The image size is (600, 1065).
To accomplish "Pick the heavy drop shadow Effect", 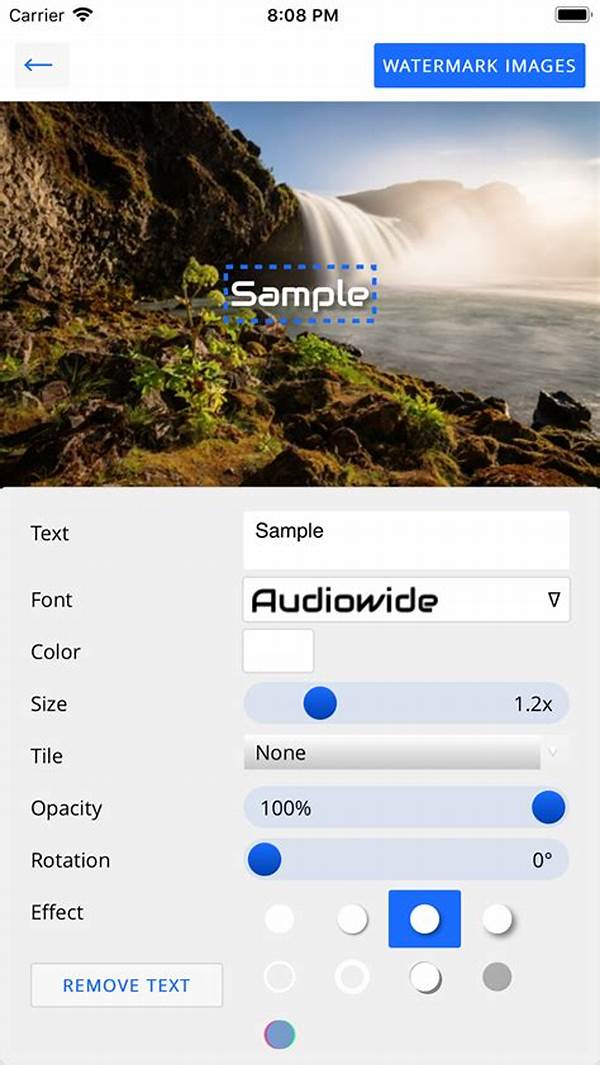I will click(497, 919).
